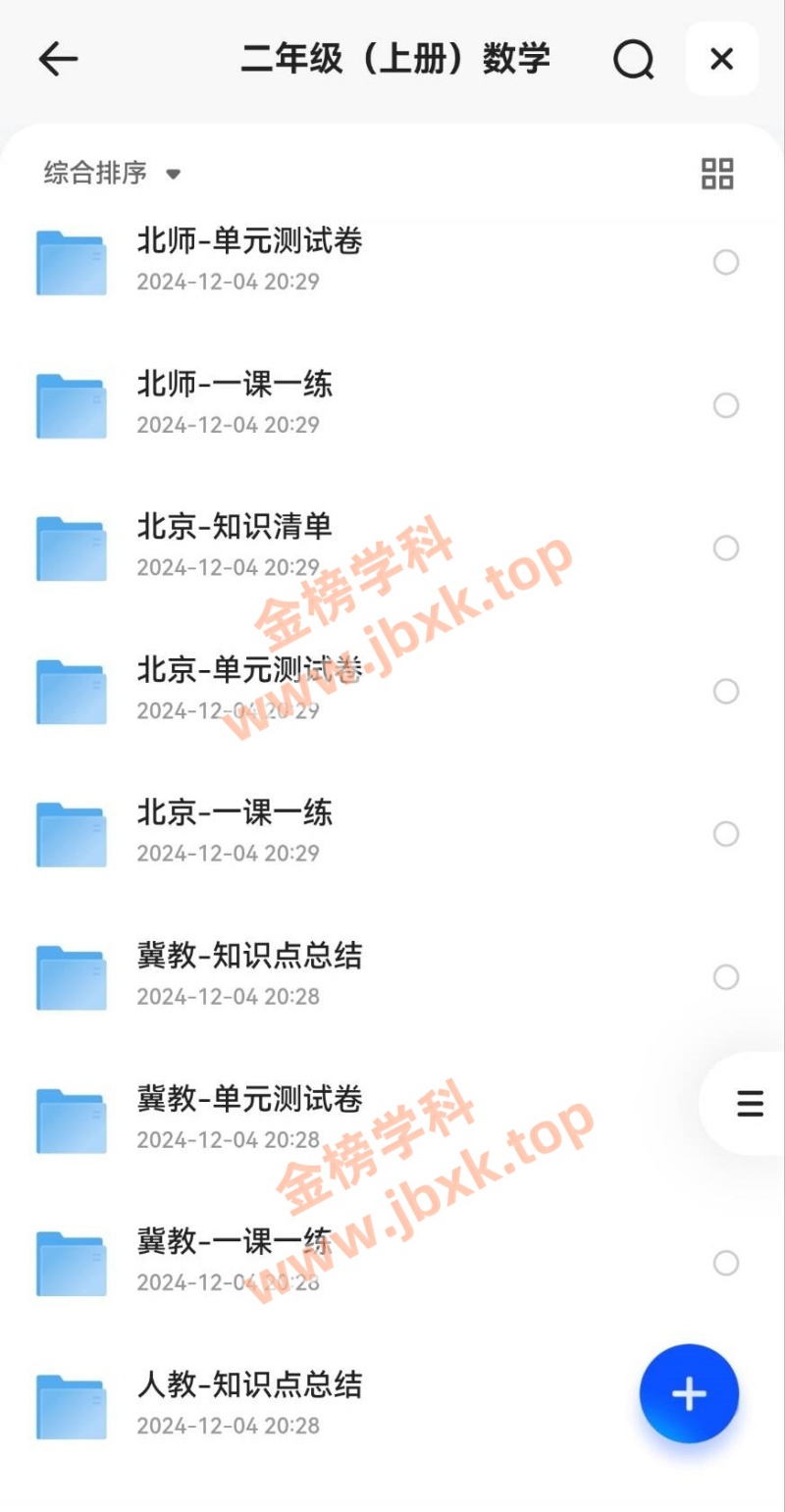Open the 冀教-知识点总结 folder icon
This screenshot has width=785, height=1512.
pyautogui.click(x=71, y=976)
